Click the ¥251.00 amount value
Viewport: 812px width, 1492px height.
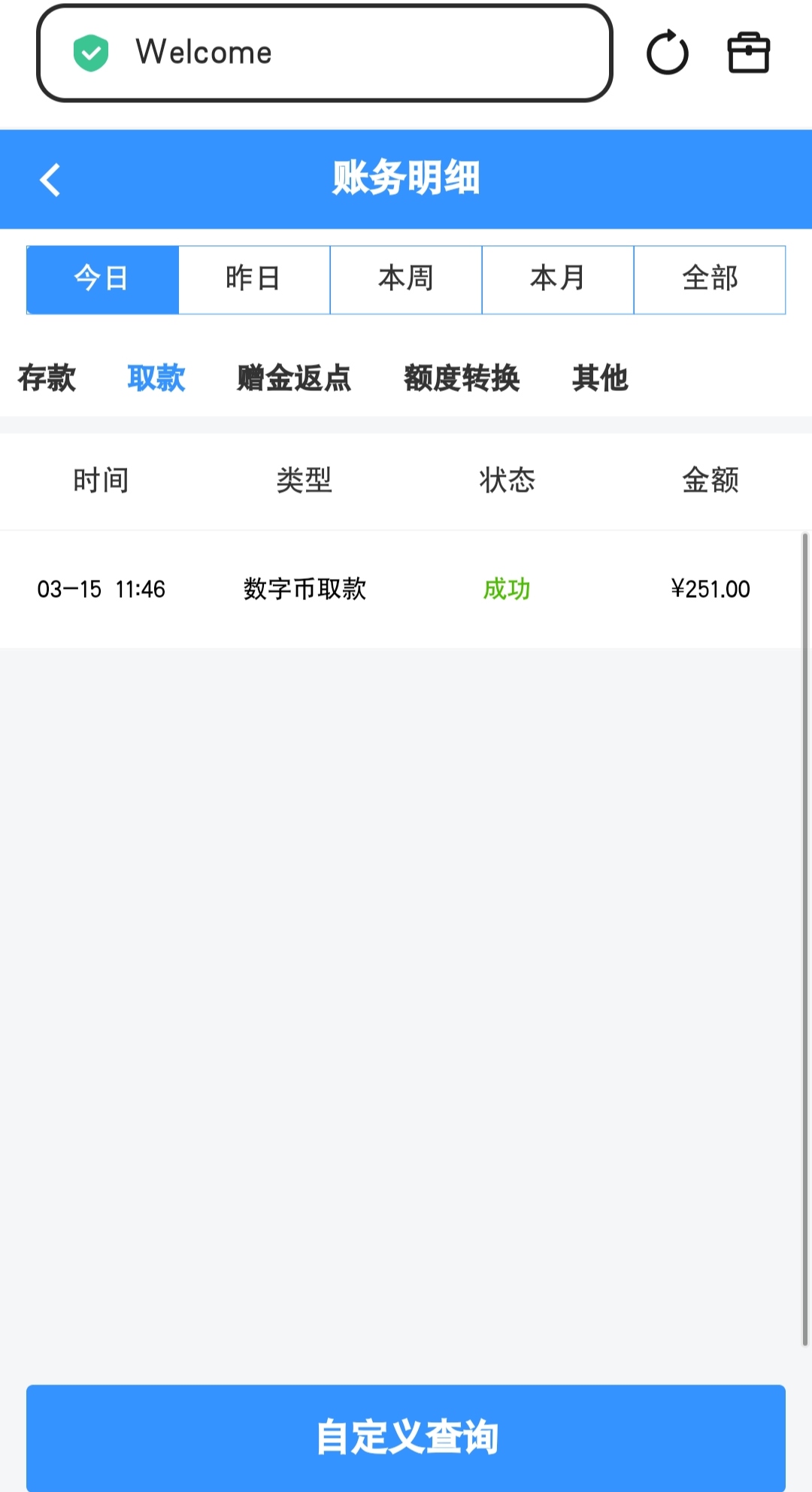(710, 589)
